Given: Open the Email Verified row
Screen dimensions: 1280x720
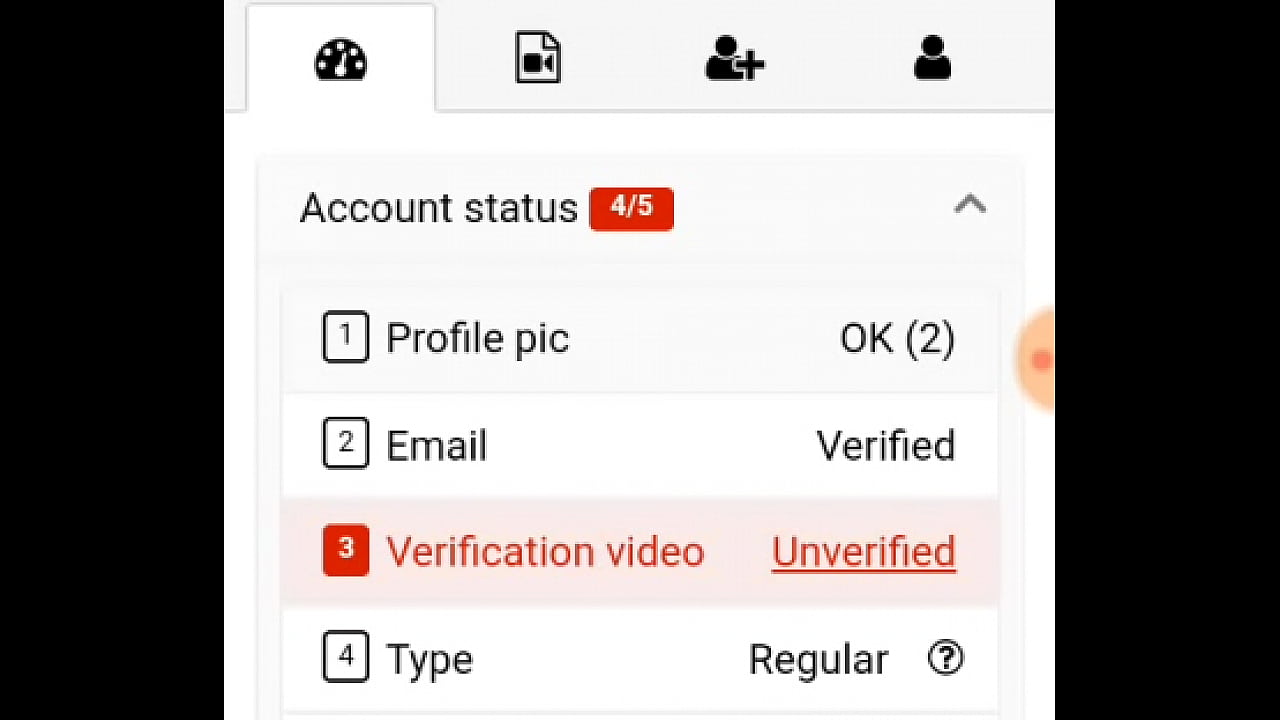Looking at the screenshot, I should 640,446.
